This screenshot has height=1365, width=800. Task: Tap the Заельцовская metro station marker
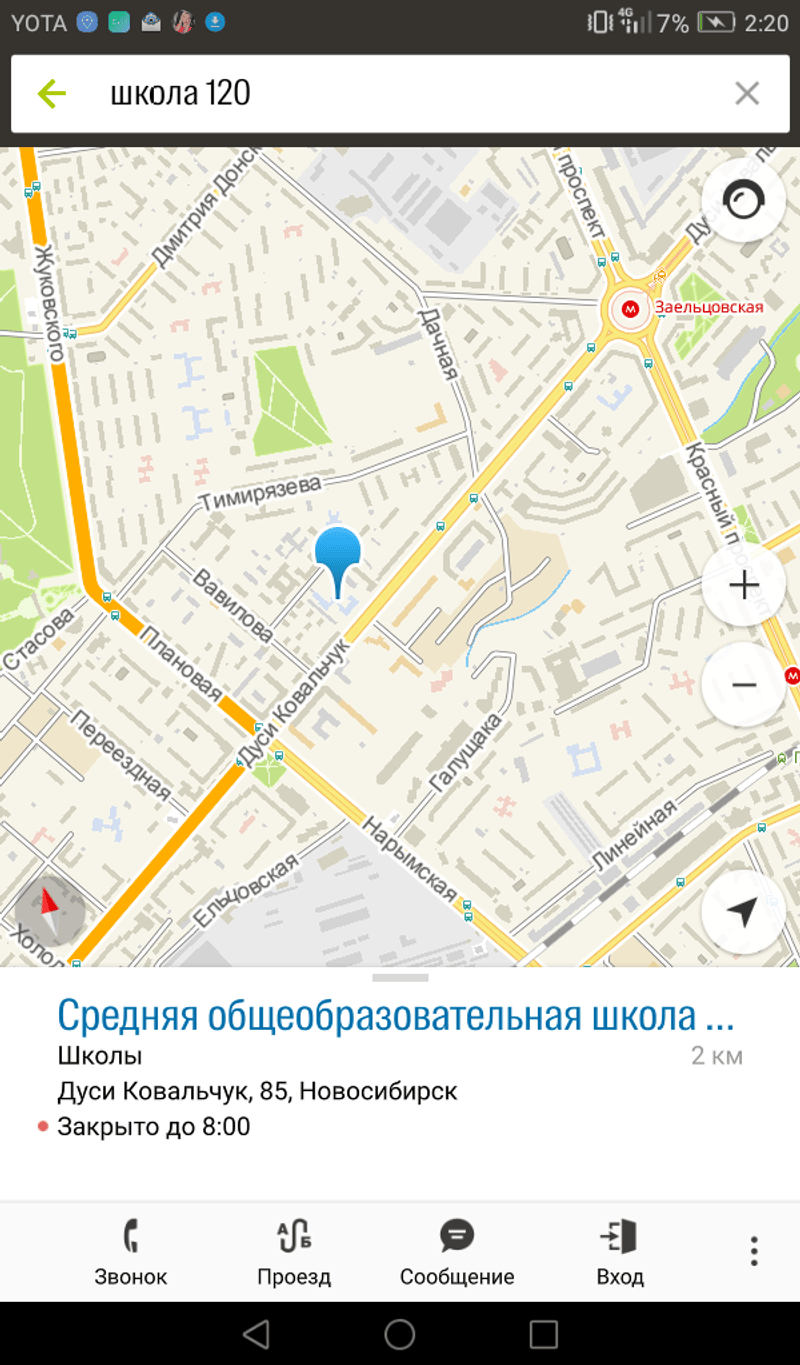630,309
